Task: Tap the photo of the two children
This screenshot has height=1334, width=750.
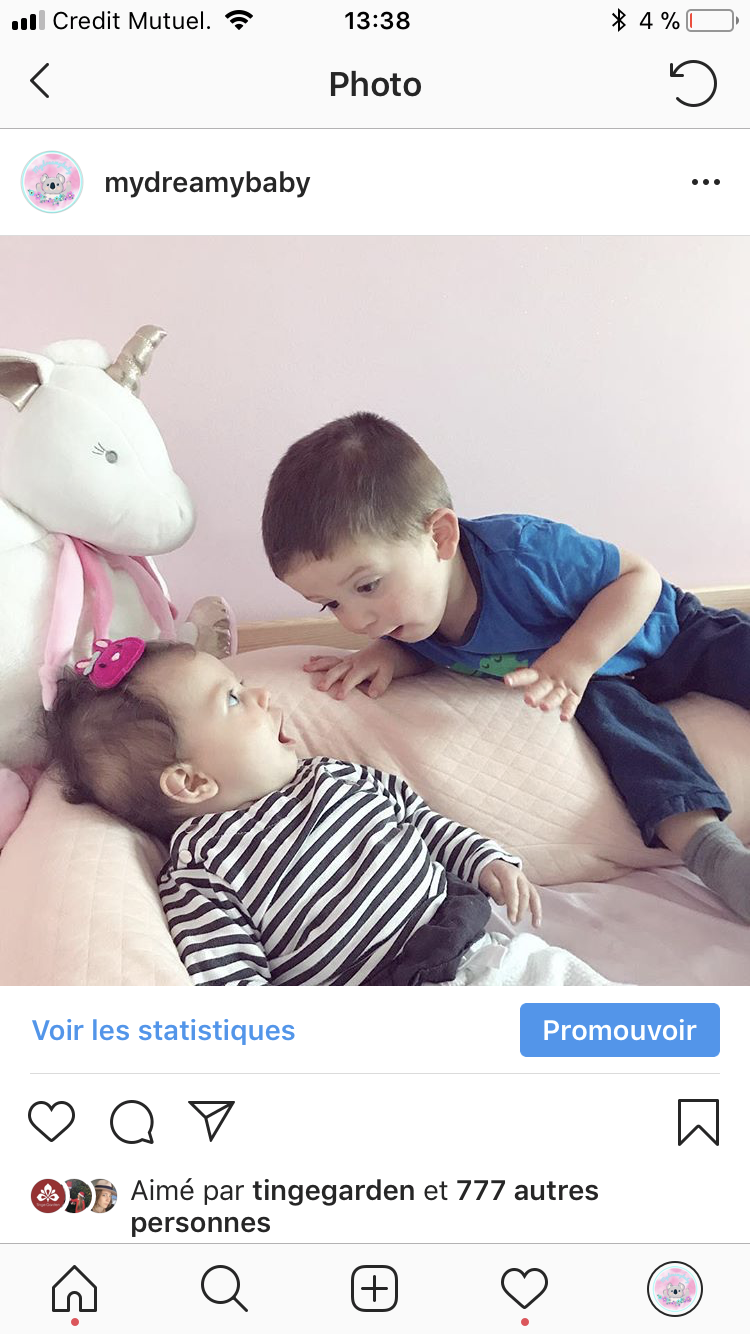Action: [375, 611]
